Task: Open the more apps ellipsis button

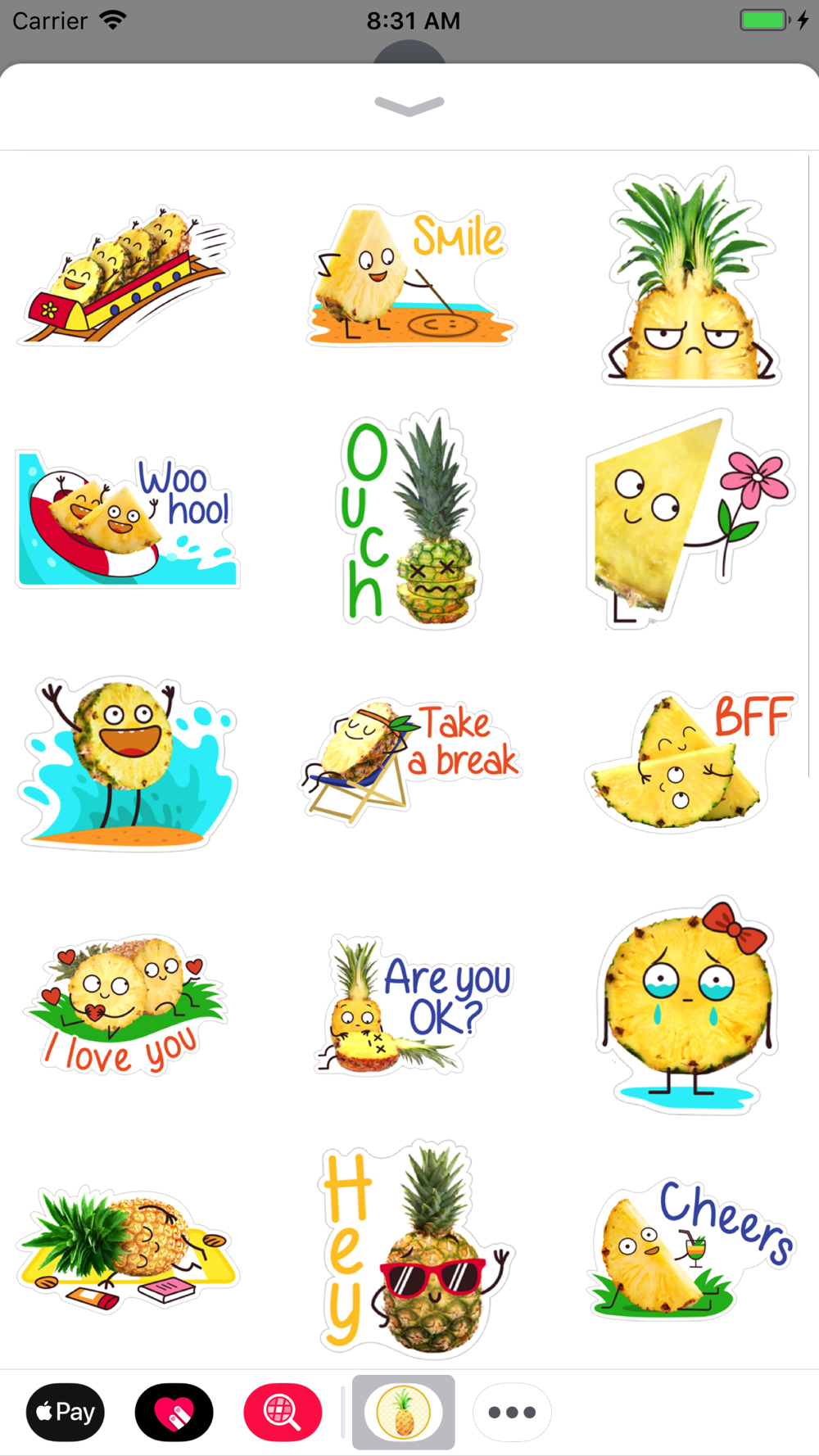Action: point(512,1412)
